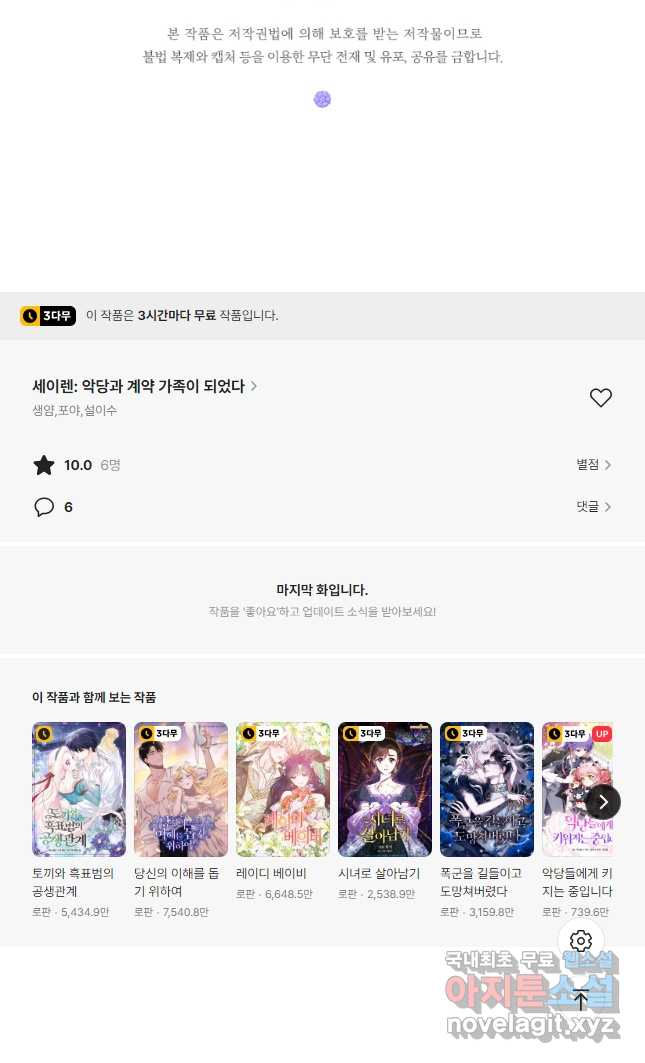Open the 세이렌: 악당과 계약 가족이 되었다 title page
645x1063 pixels.
(x=144, y=386)
